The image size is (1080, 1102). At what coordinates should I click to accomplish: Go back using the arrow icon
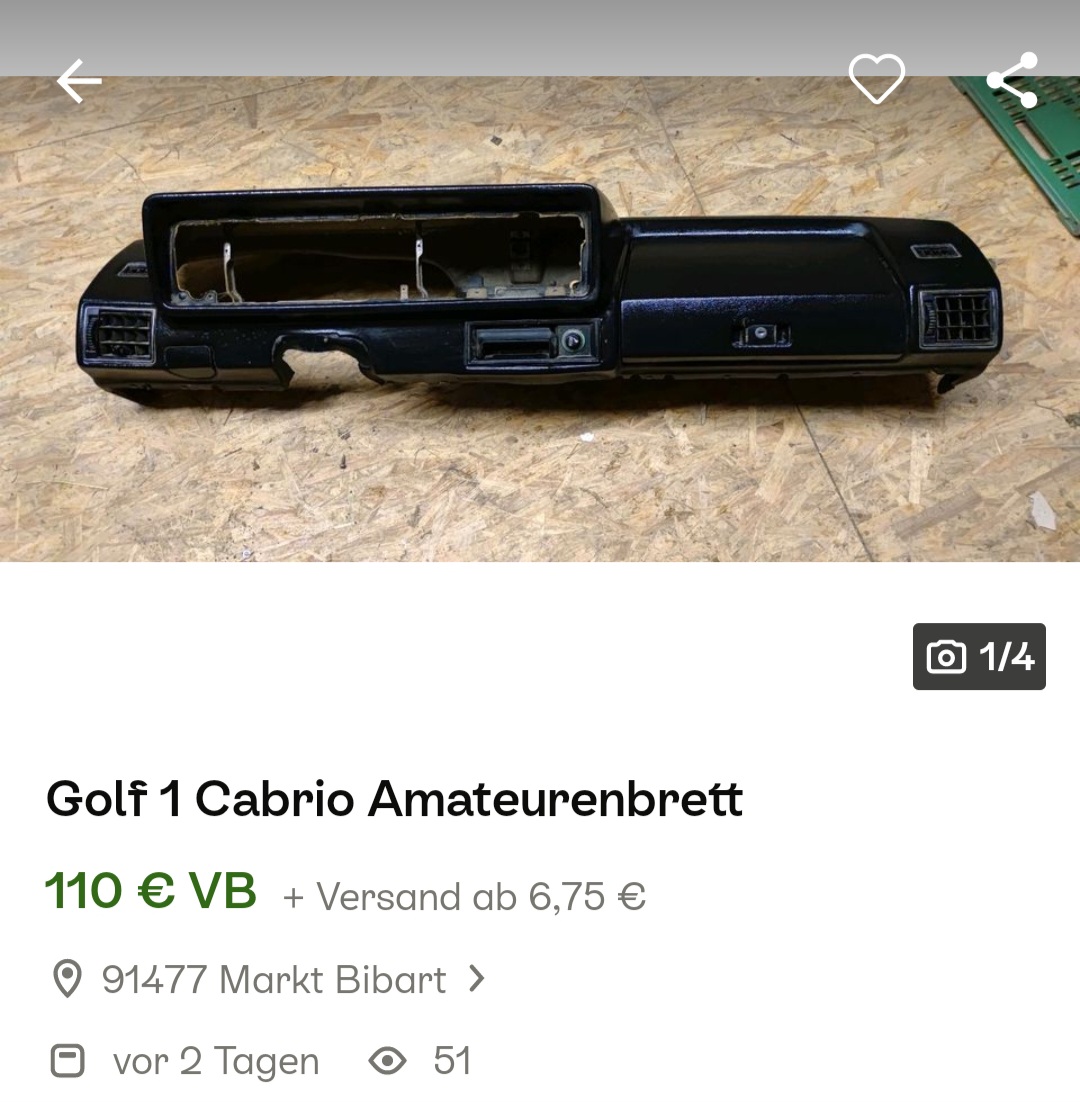(79, 81)
